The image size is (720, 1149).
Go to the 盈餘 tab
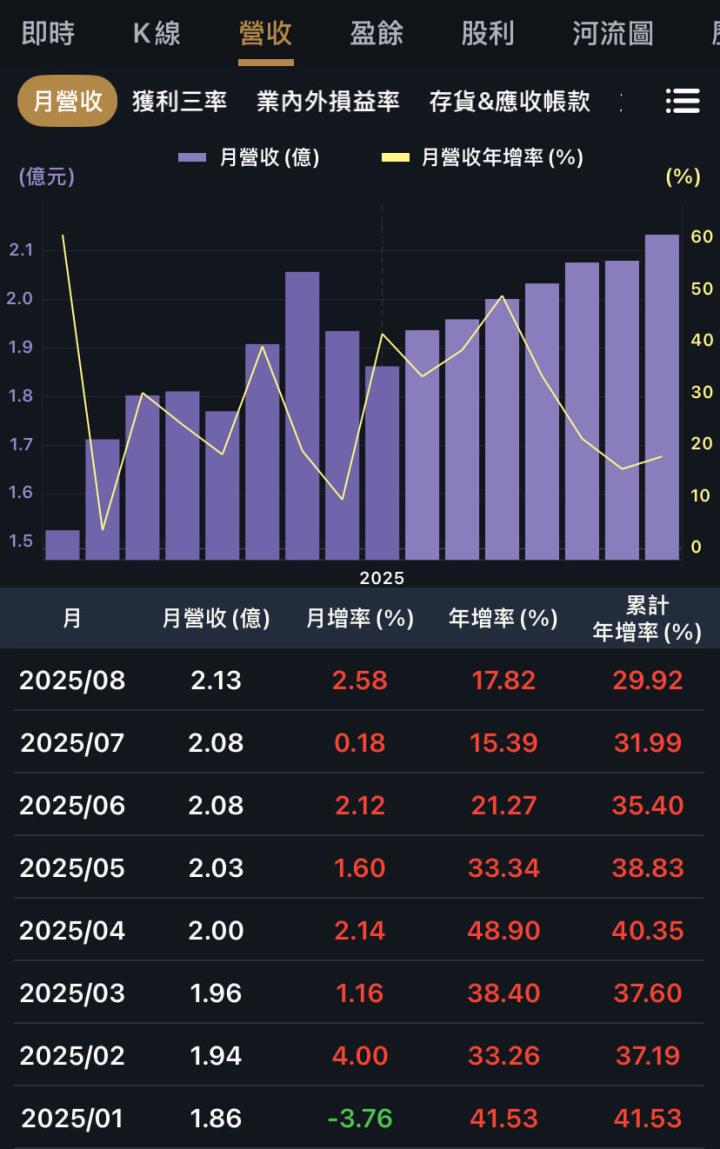[377, 34]
